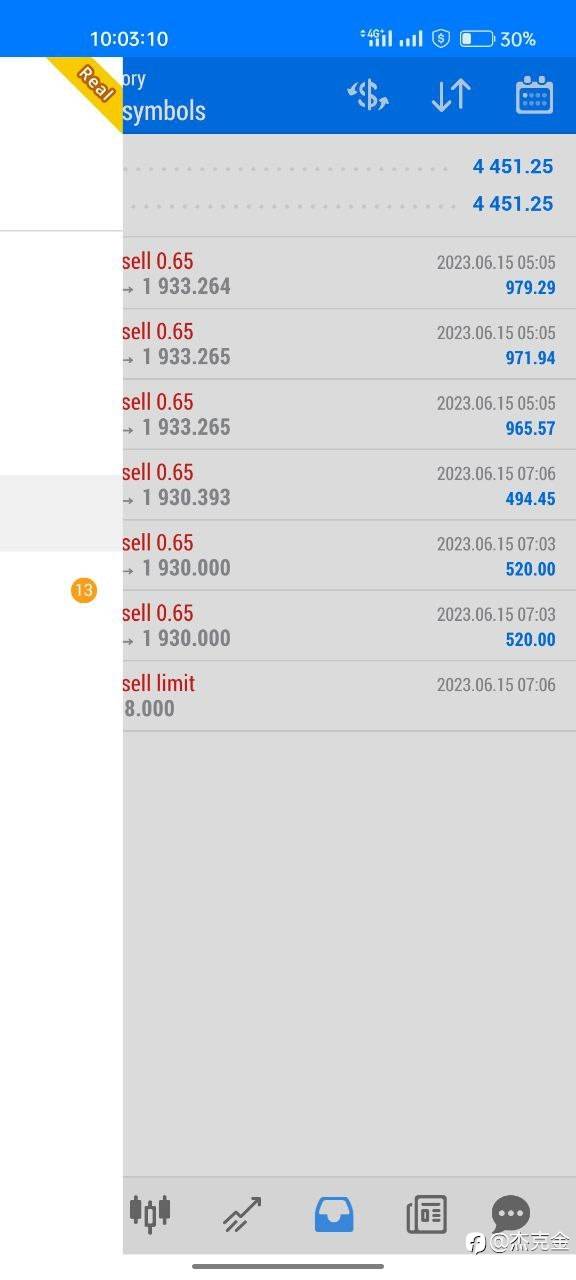The height and width of the screenshot is (1280, 576).
Task: Switch to the trade chart-line tab
Action: pos(242,1214)
